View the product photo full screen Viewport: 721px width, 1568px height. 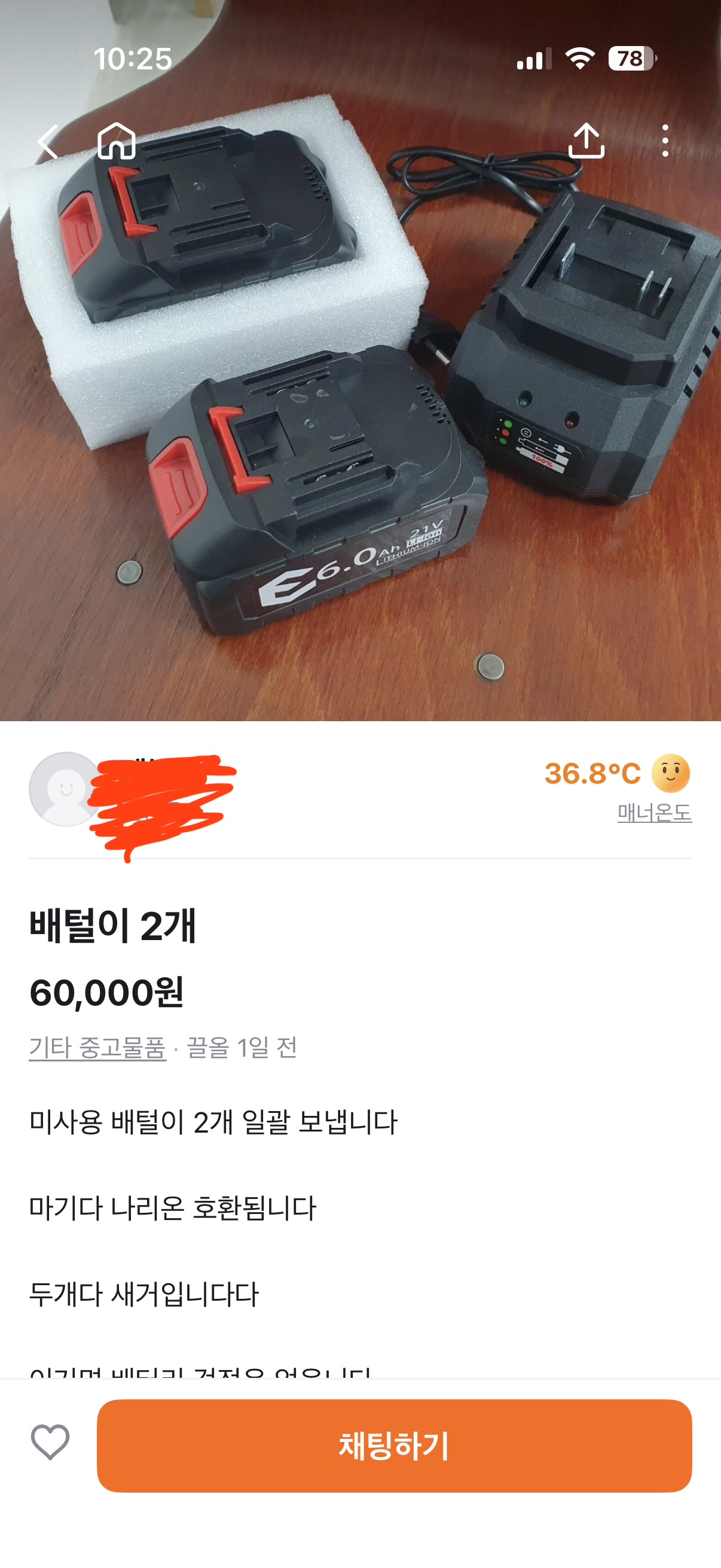pyautogui.click(x=360, y=426)
